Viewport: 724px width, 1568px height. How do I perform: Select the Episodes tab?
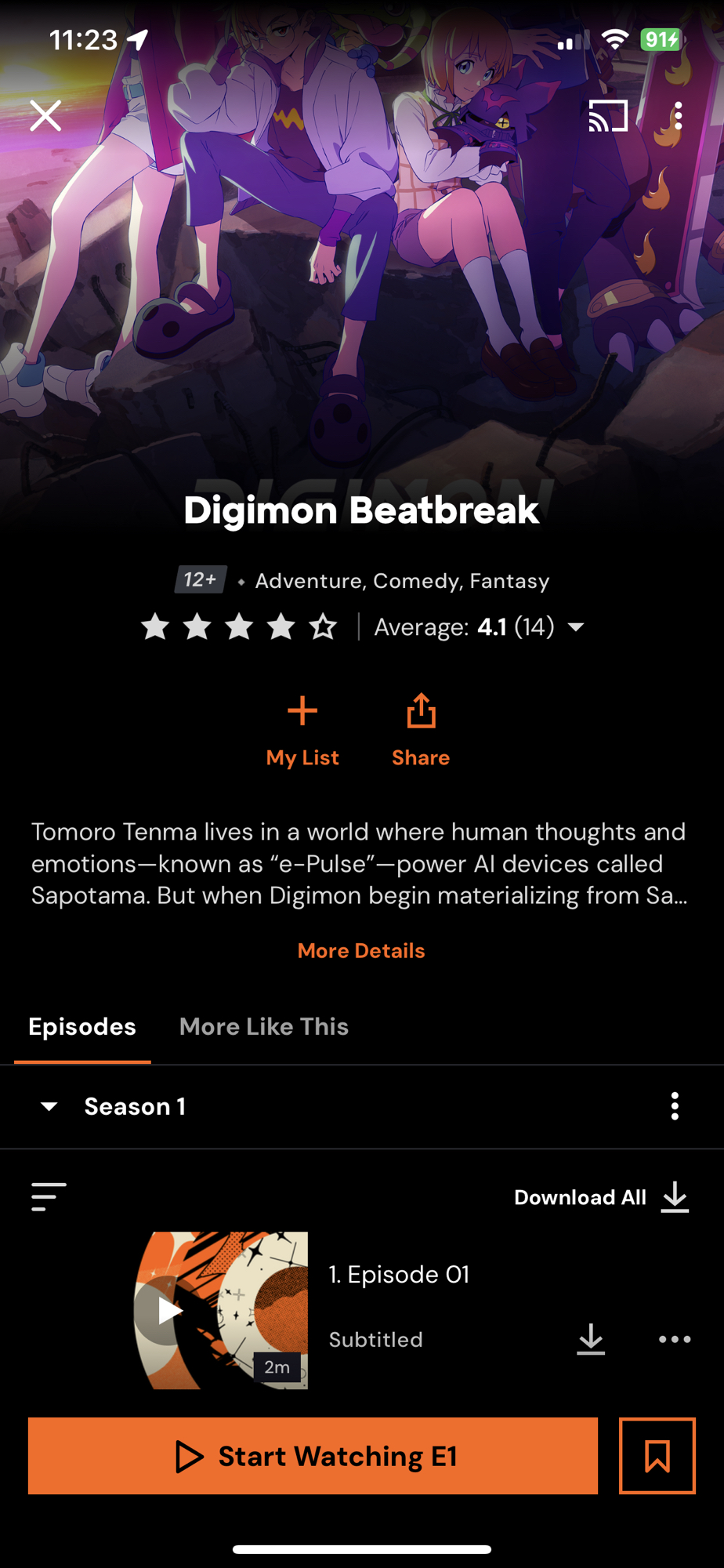pos(82,1027)
